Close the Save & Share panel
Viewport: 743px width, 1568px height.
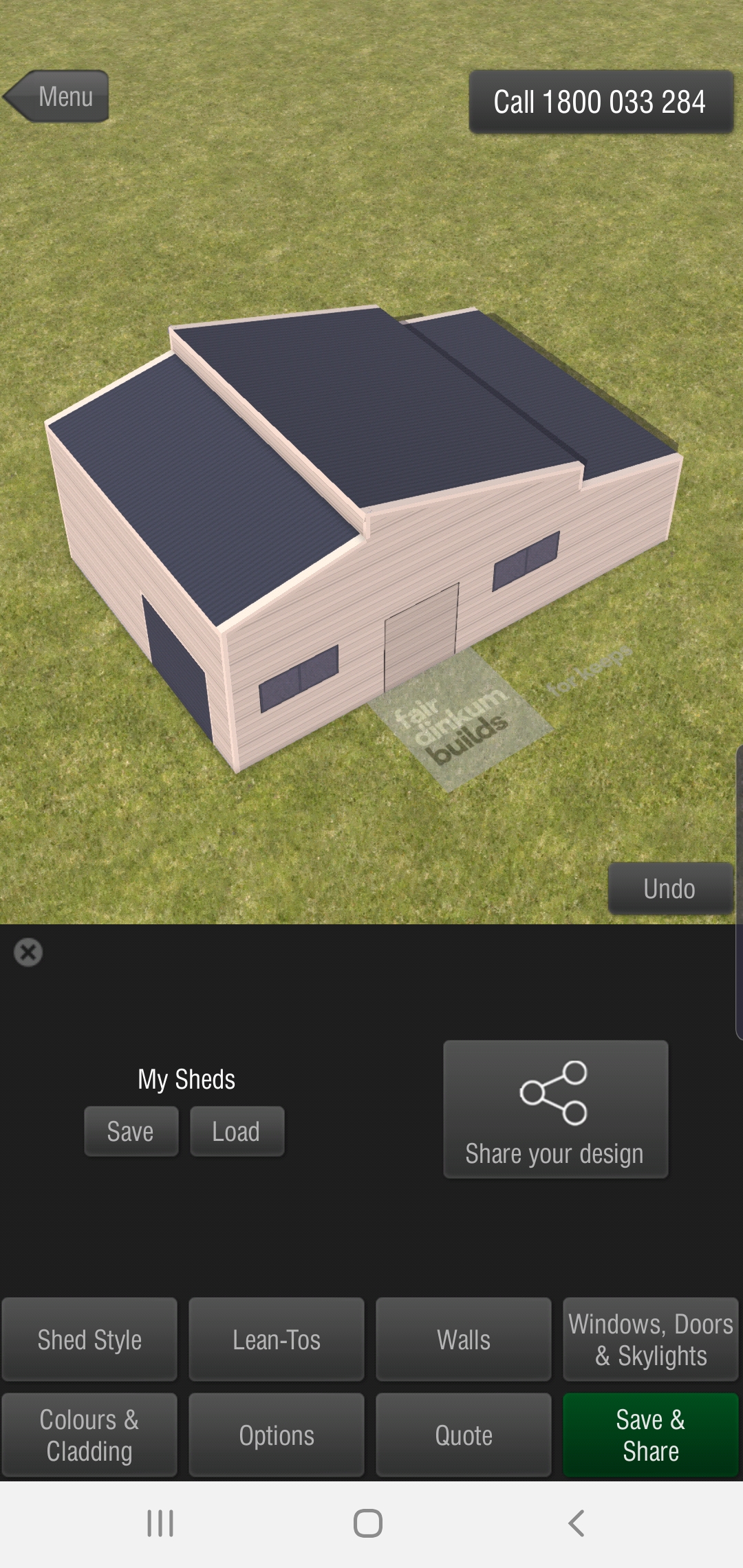click(x=28, y=952)
